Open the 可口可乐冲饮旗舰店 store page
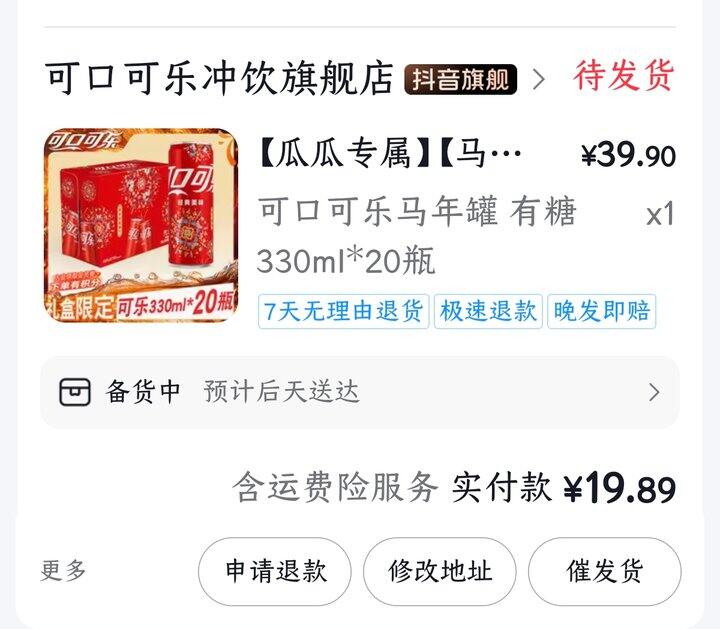720x629 pixels. pyautogui.click(x=219, y=79)
